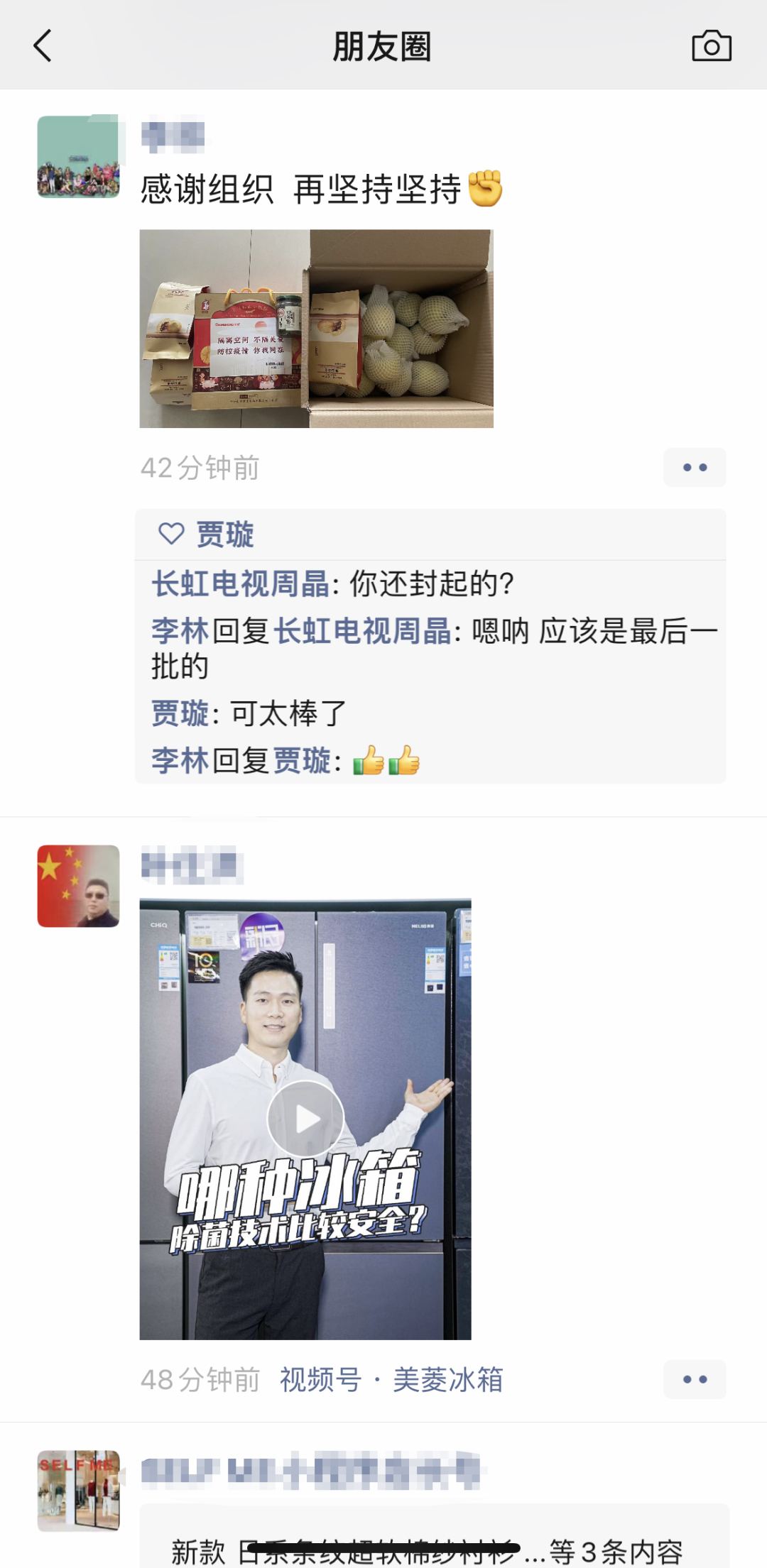Tap the comment 可太棒了 to reply

tap(288, 713)
